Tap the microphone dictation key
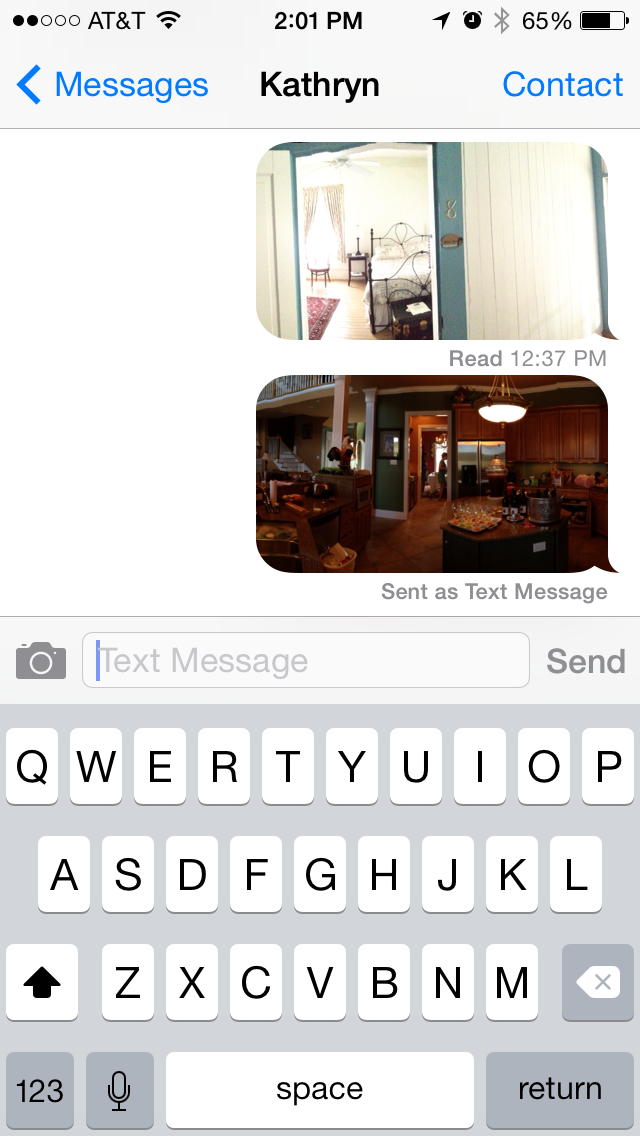Image resolution: width=640 pixels, height=1136 pixels. pyautogui.click(x=120, y=1089)
